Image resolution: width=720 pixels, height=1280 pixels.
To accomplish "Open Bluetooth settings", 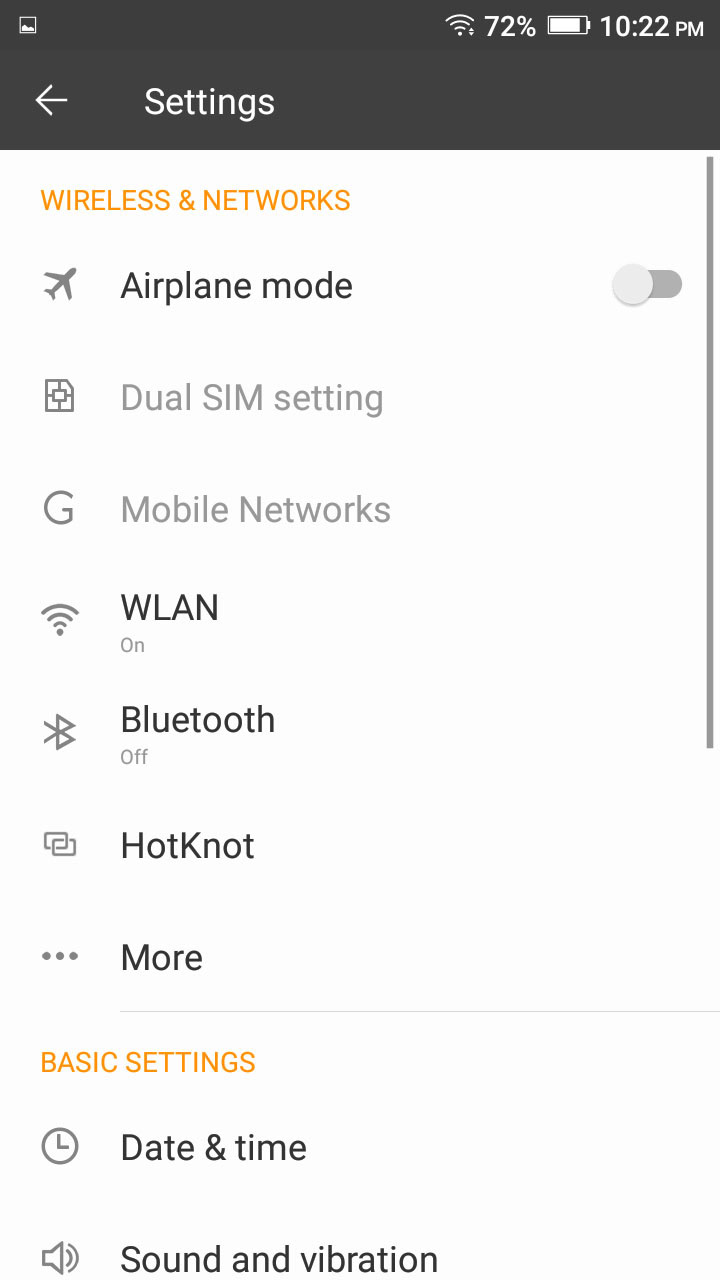I will click(198, 733).
